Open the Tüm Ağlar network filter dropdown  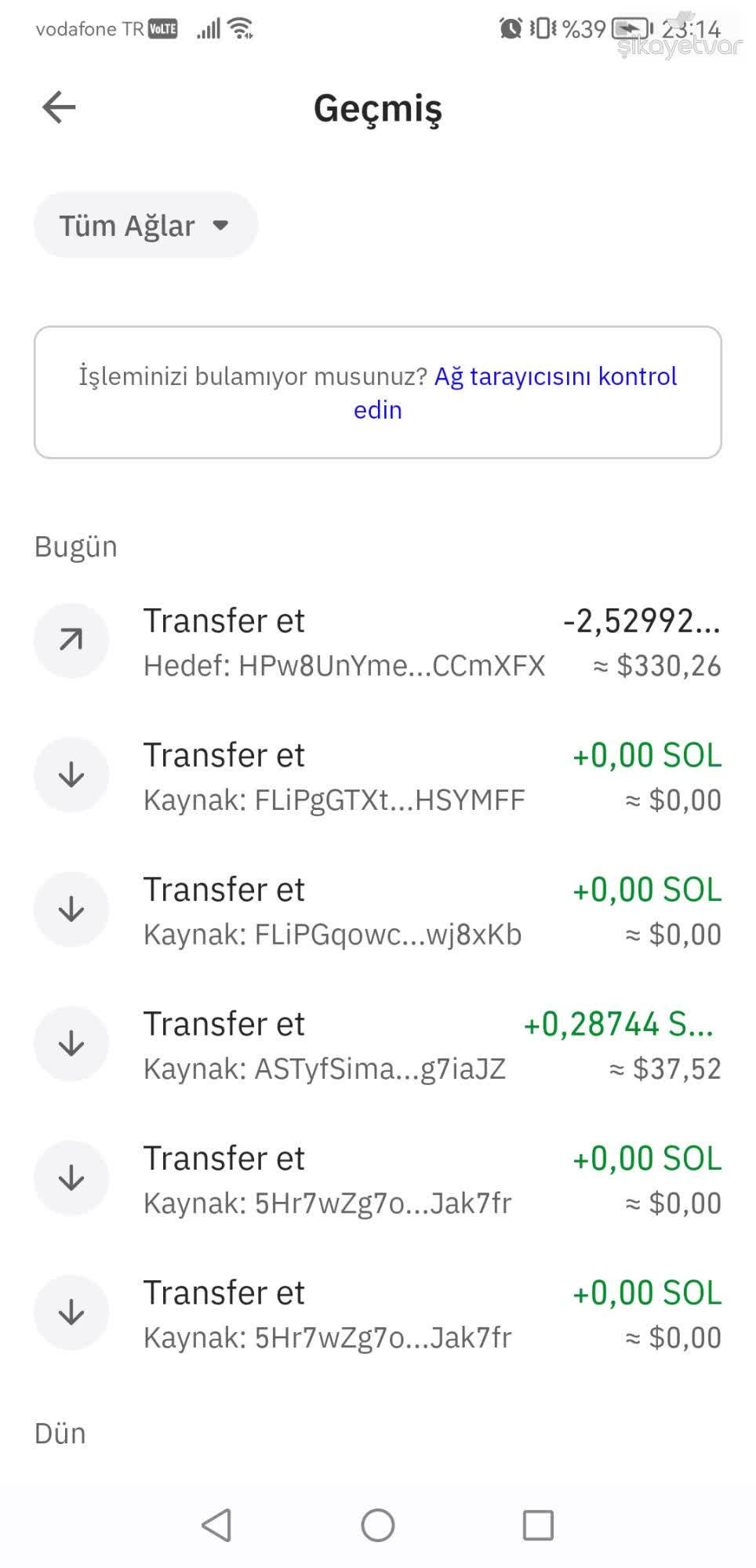(144, 225)
